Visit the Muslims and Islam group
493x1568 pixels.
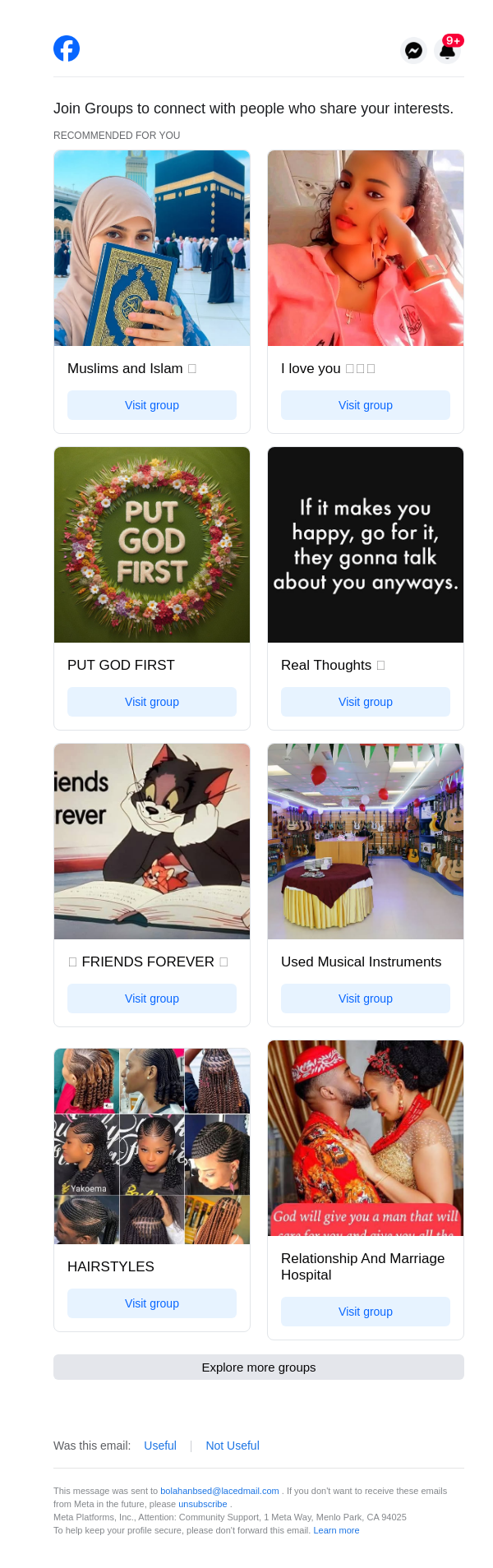click(152, 405)
